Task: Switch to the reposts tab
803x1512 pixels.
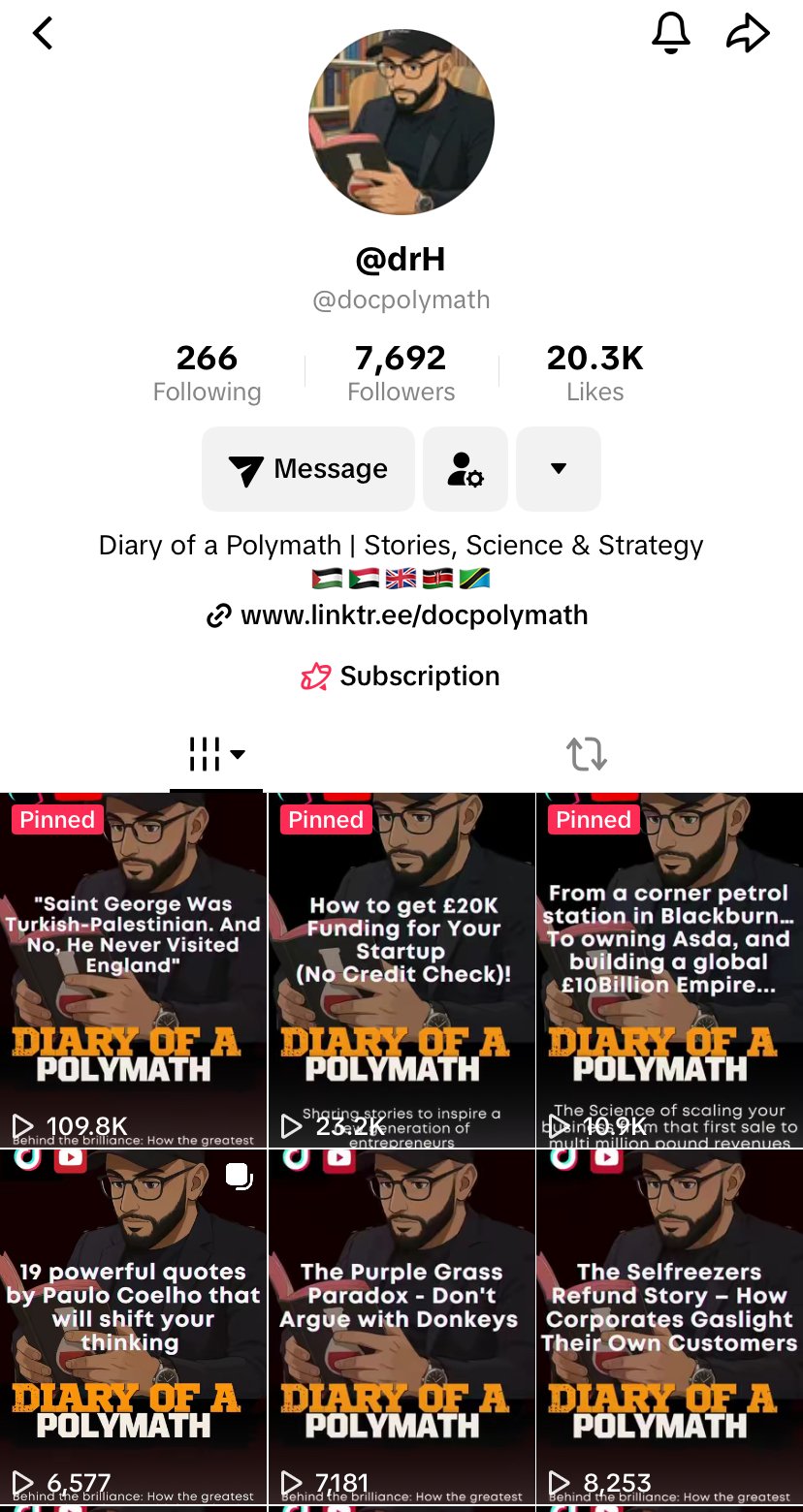Action: tap(587, 754)
